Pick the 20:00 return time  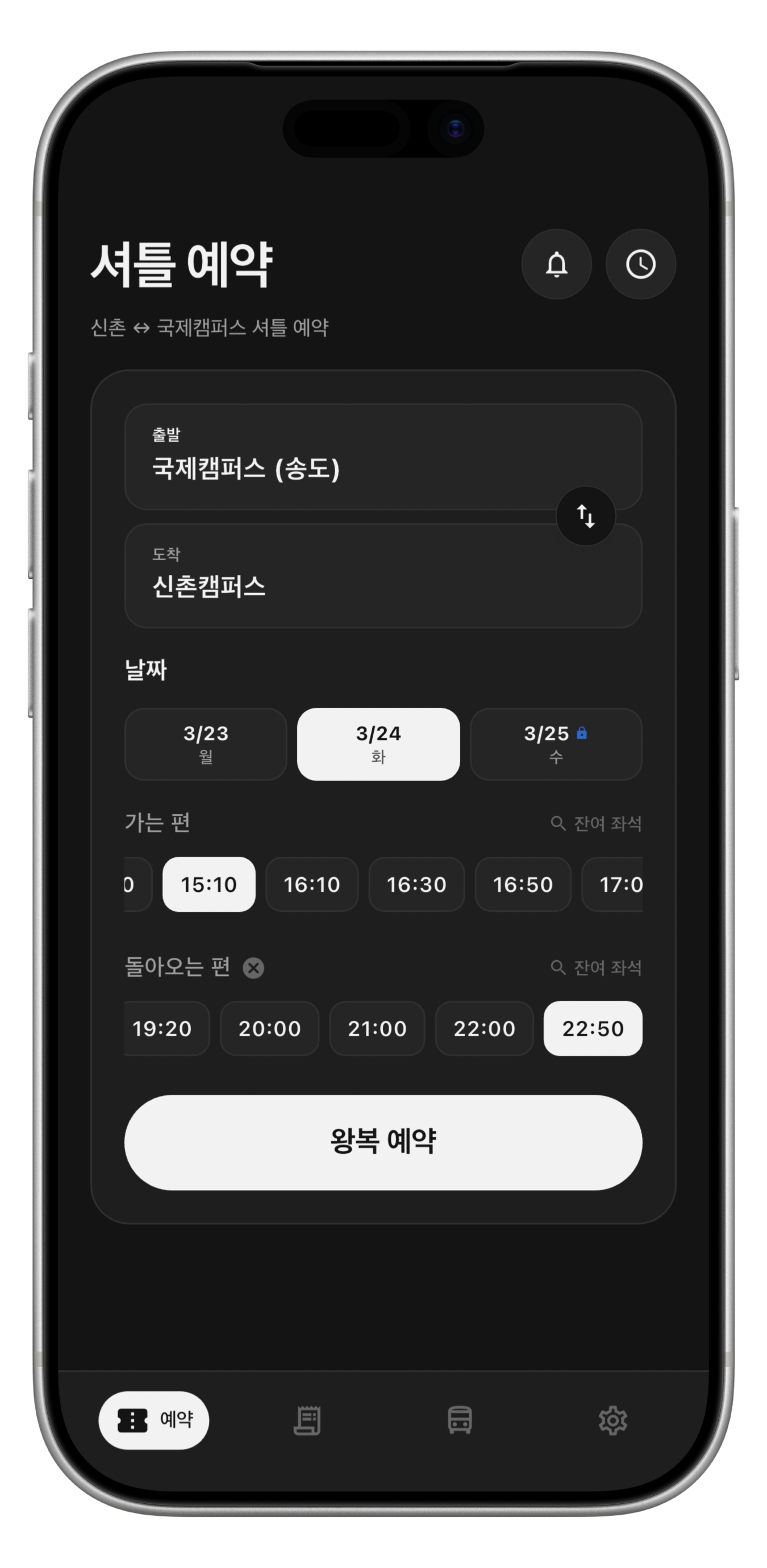coord(270,1029)
